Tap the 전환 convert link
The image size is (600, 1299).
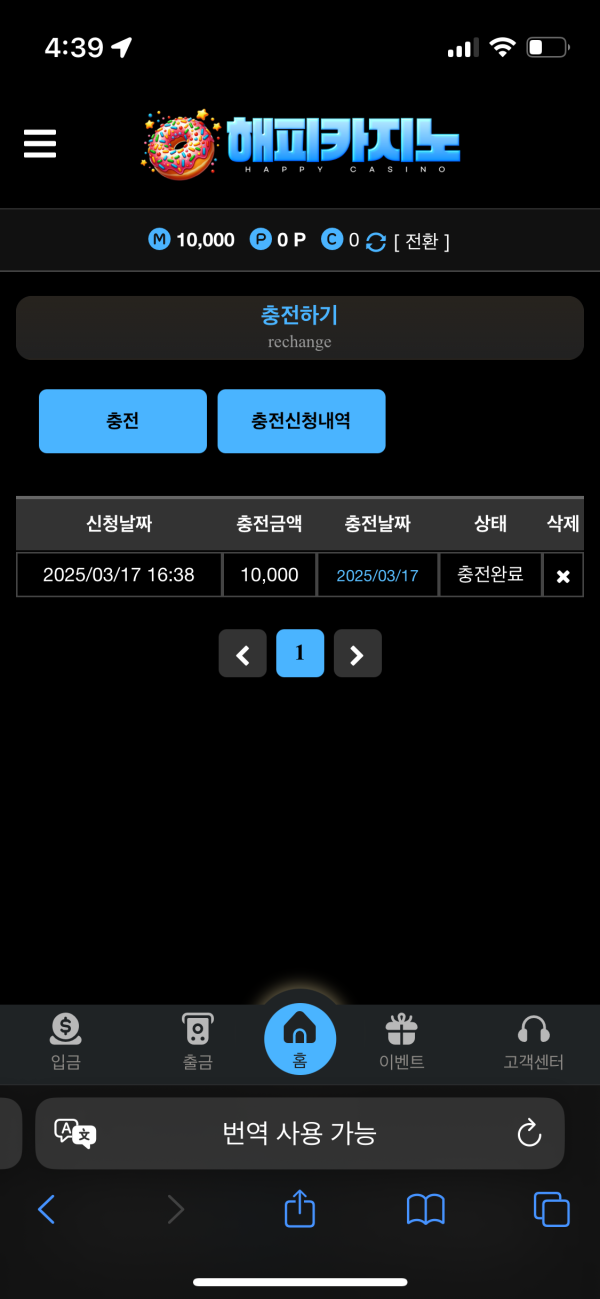pos(421,241)
